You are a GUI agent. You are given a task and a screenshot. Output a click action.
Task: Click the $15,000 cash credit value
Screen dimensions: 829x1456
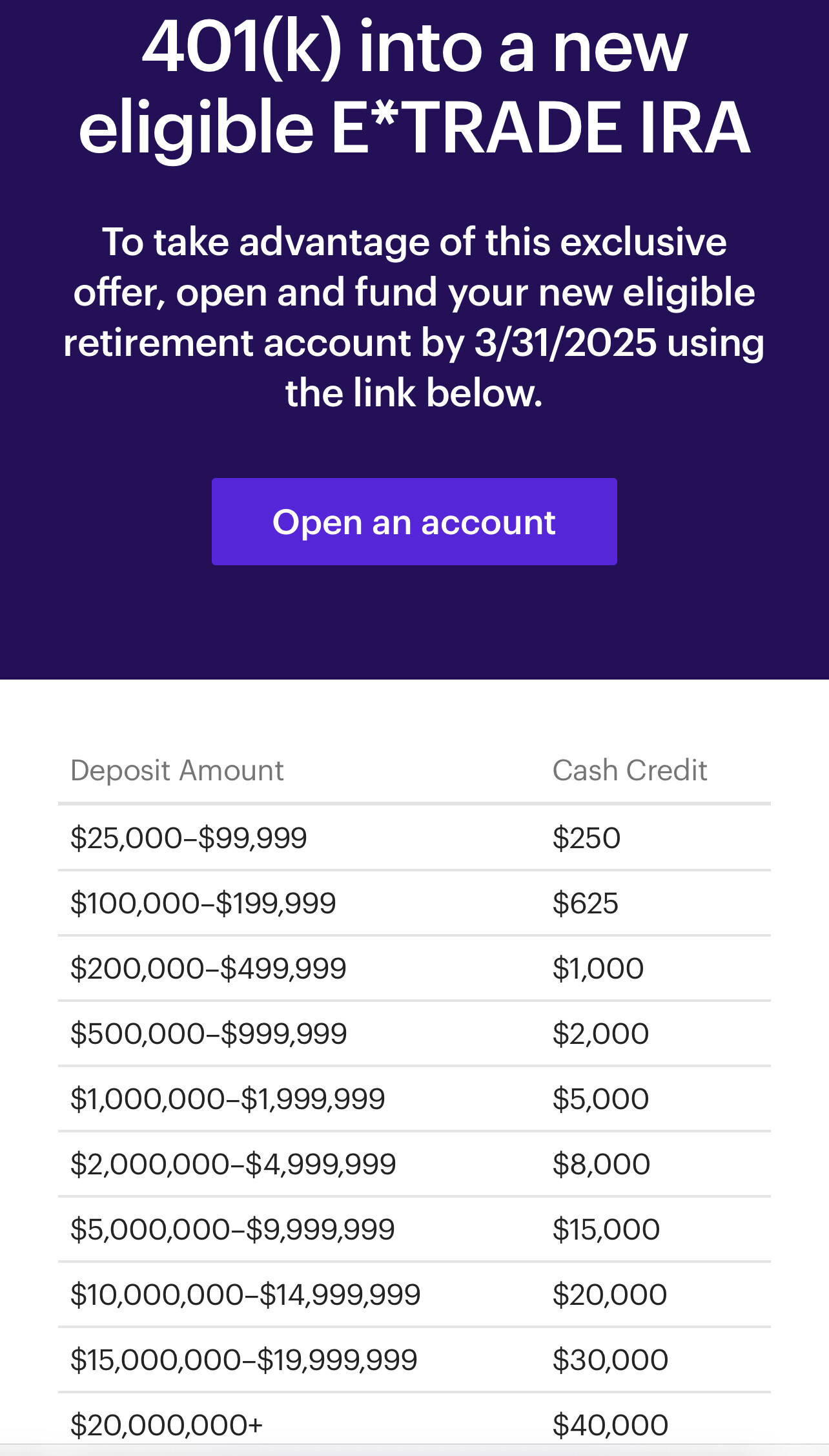coord(606,1229)
